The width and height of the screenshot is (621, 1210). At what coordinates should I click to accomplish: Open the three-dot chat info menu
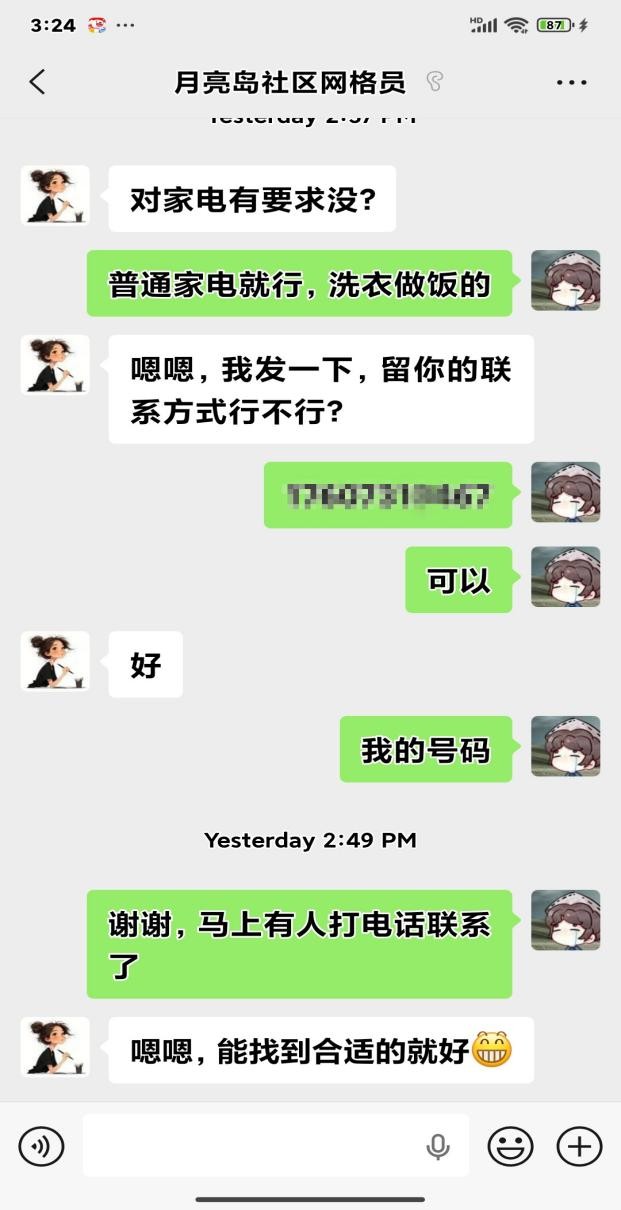pos(572,83)
